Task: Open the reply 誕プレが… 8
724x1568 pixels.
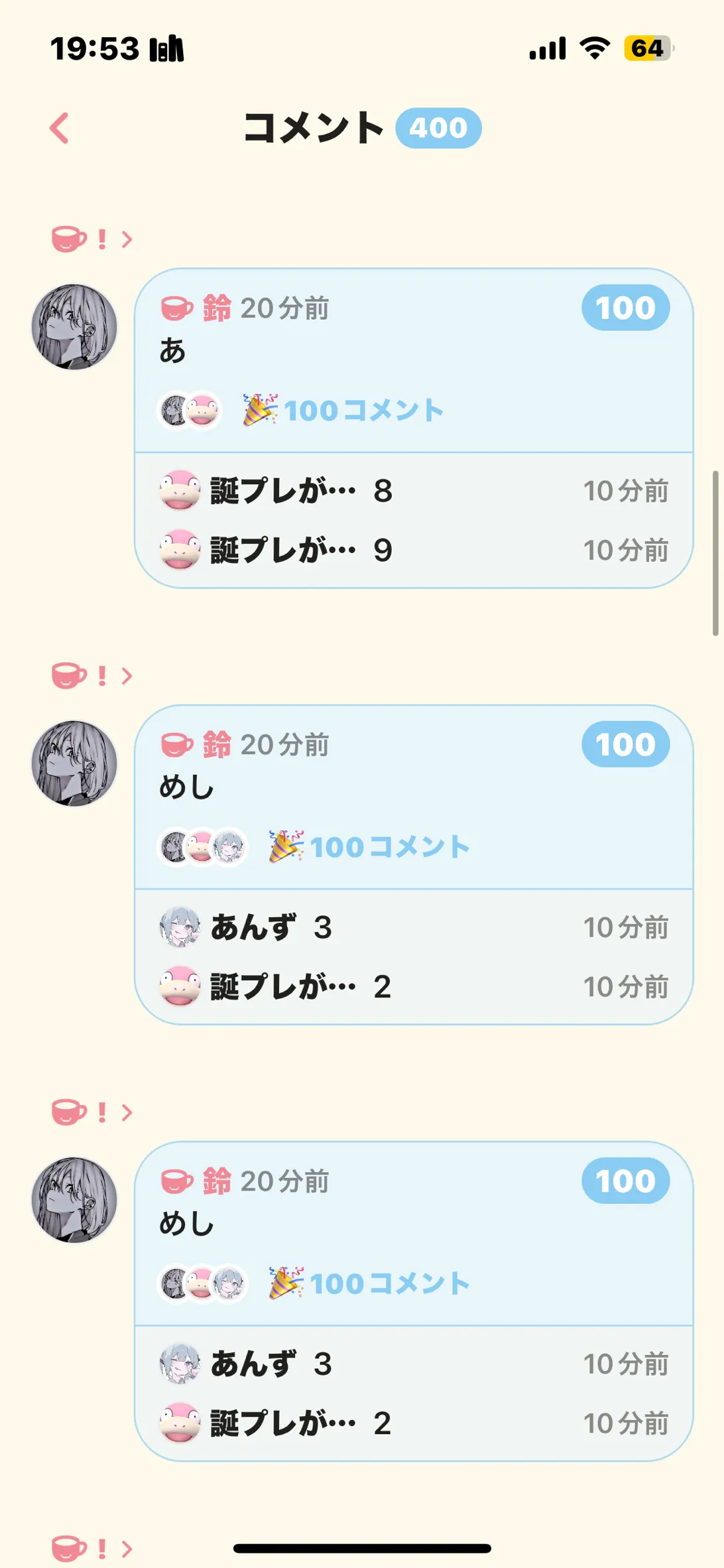Action: pyautogui.click(x=414, y=491)
